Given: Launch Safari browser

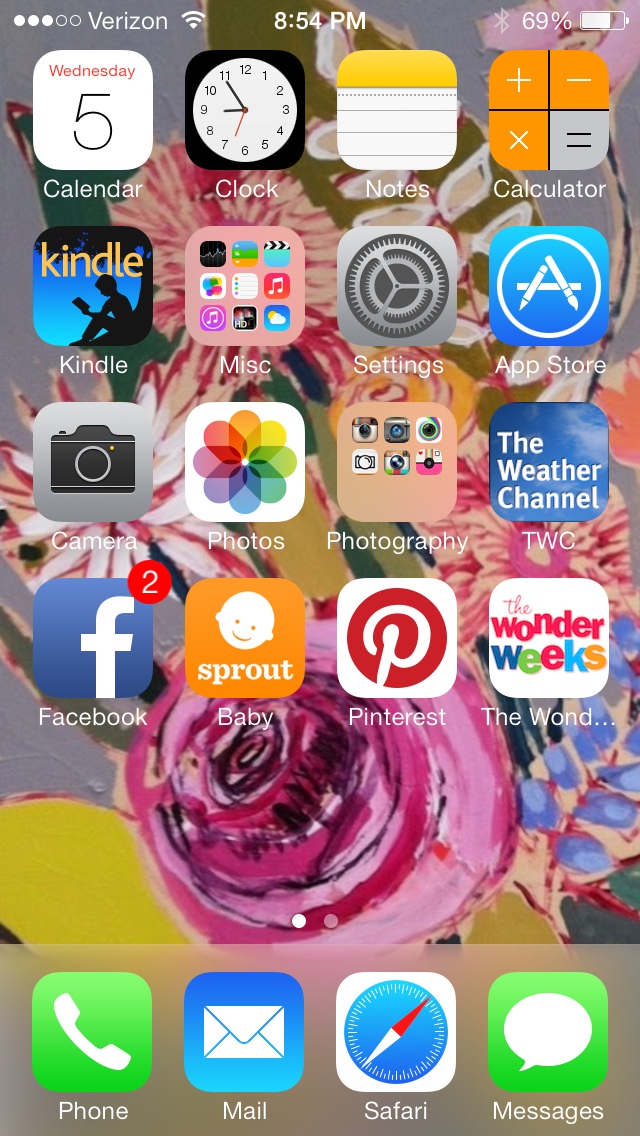Looking at the screenshot, I should point(397,1032).
